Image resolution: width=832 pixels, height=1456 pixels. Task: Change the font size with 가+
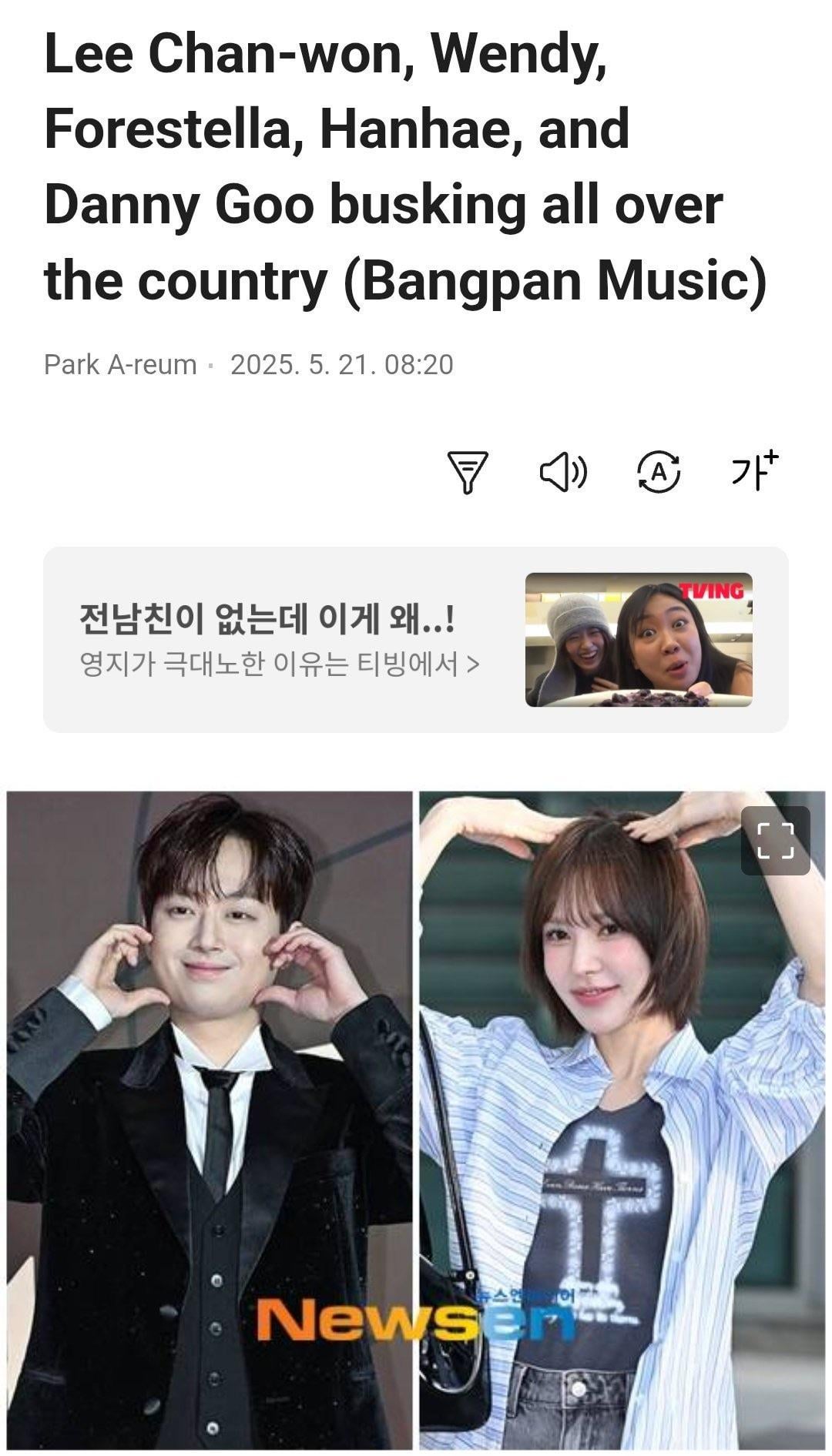(754, 470)
